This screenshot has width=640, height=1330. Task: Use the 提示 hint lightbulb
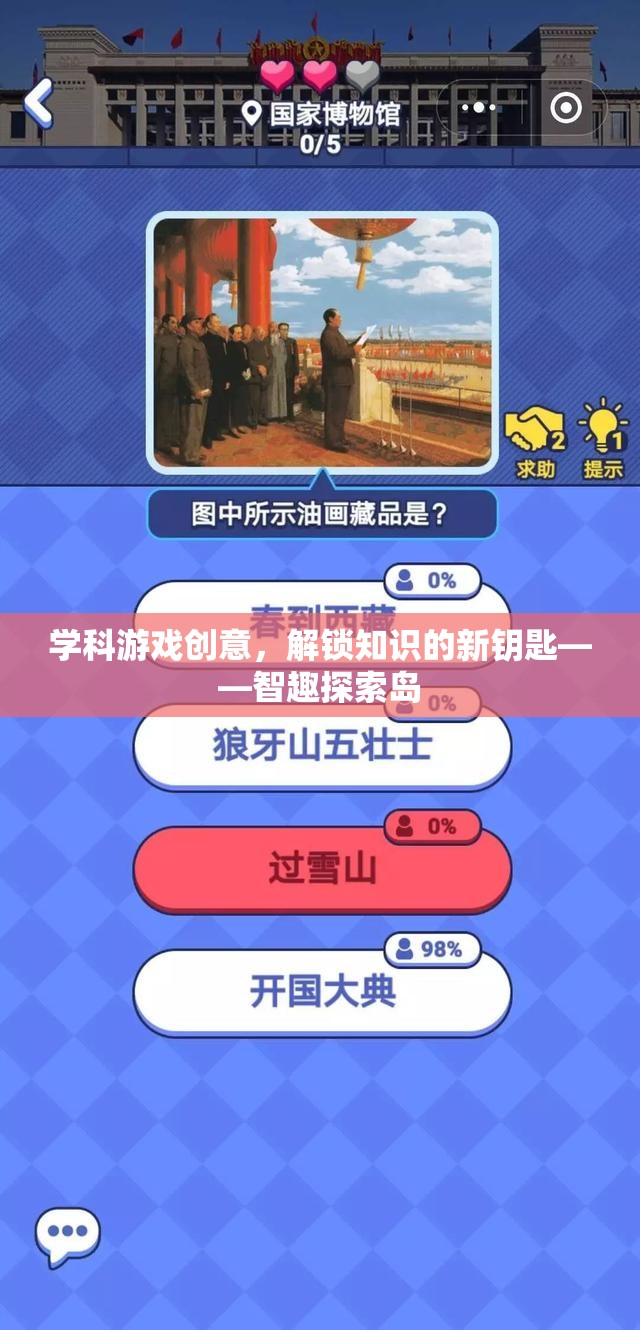(x=604, y=439)
